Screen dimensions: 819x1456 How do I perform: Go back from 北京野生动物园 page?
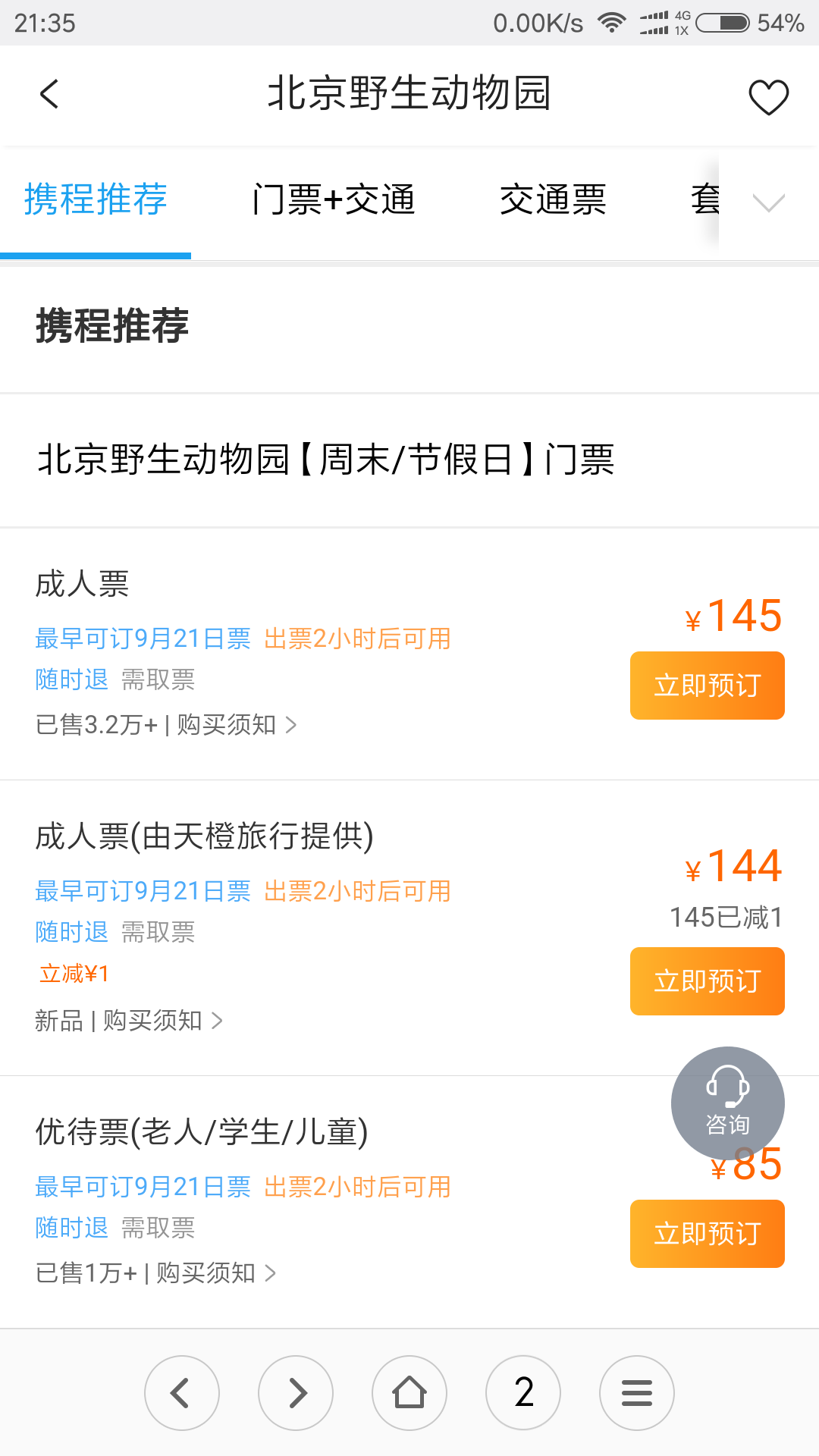49,95
